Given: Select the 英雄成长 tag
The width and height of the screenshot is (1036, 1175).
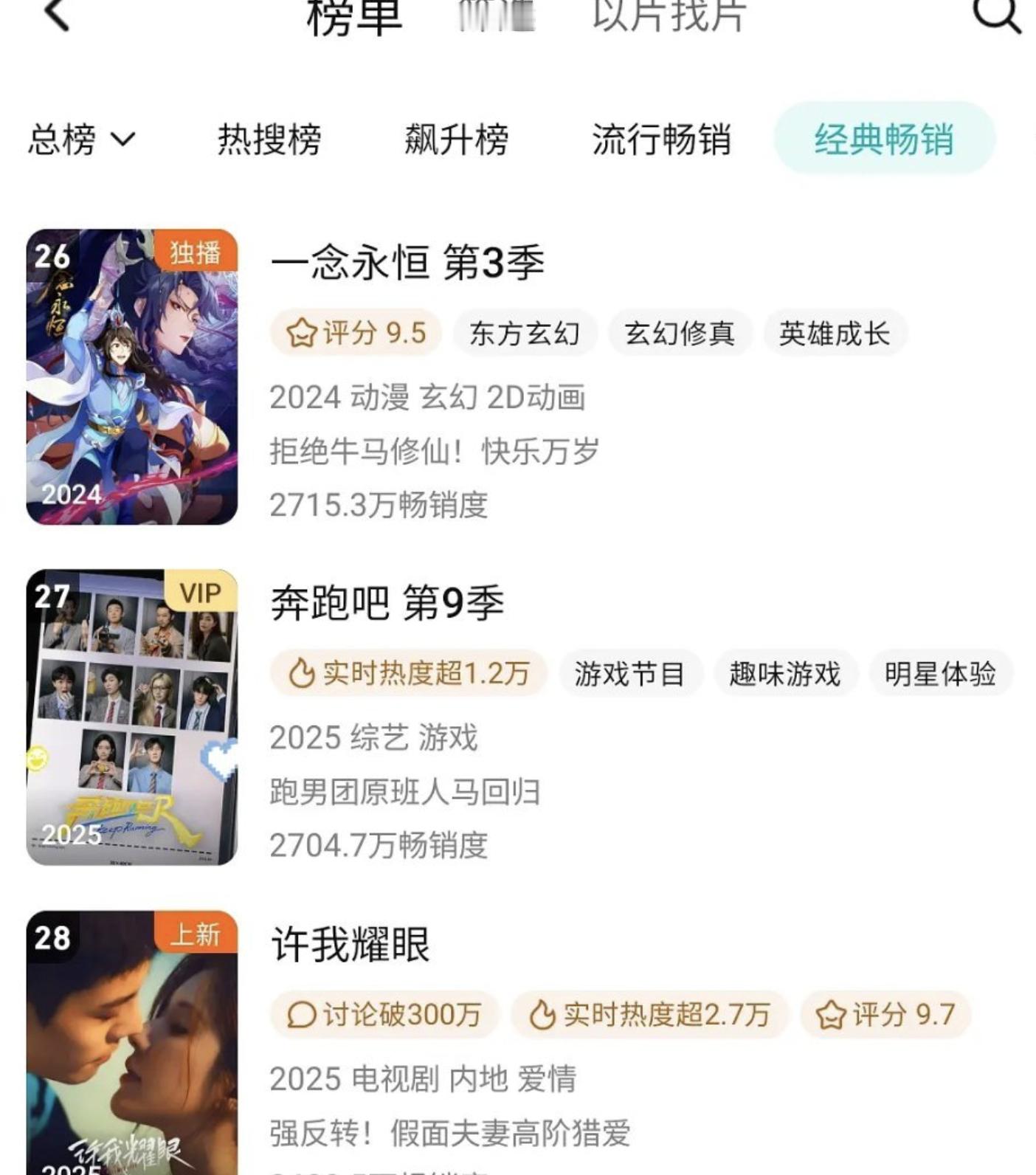Looking at the screenshot, I should (835, 334).
